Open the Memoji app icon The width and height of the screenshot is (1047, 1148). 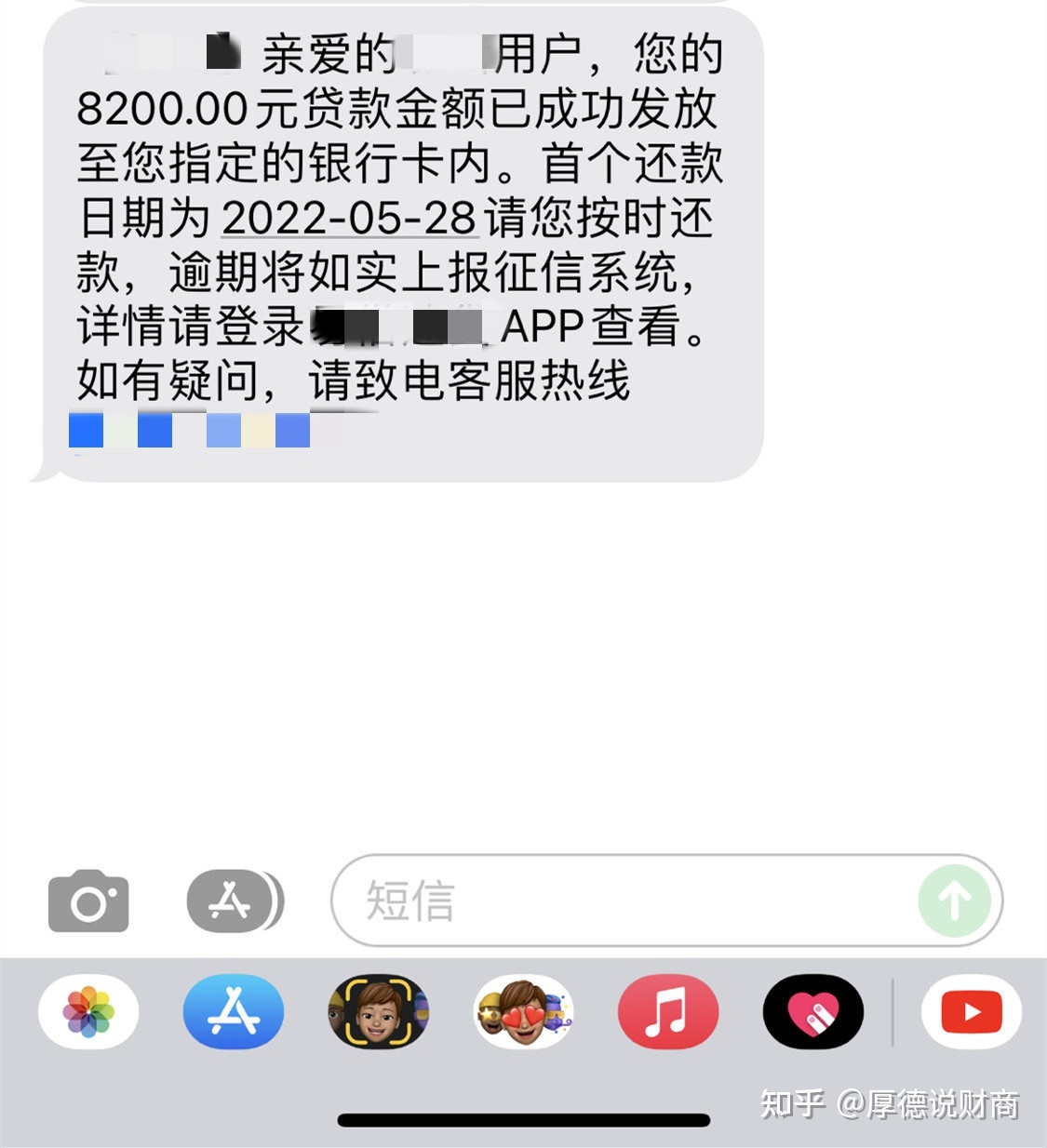pos(377,1012)
